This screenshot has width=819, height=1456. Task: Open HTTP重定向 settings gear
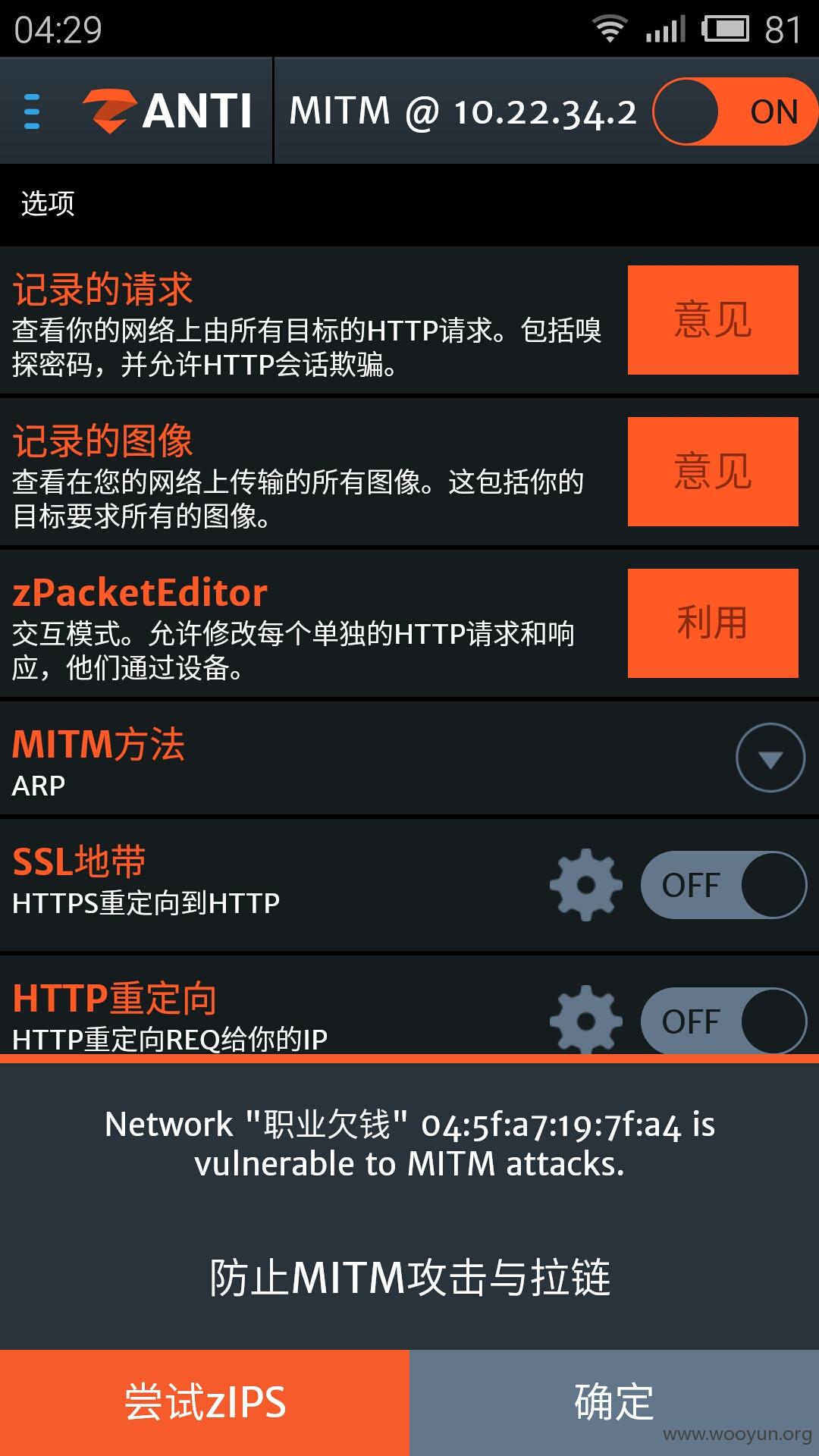click(586, 1018)
